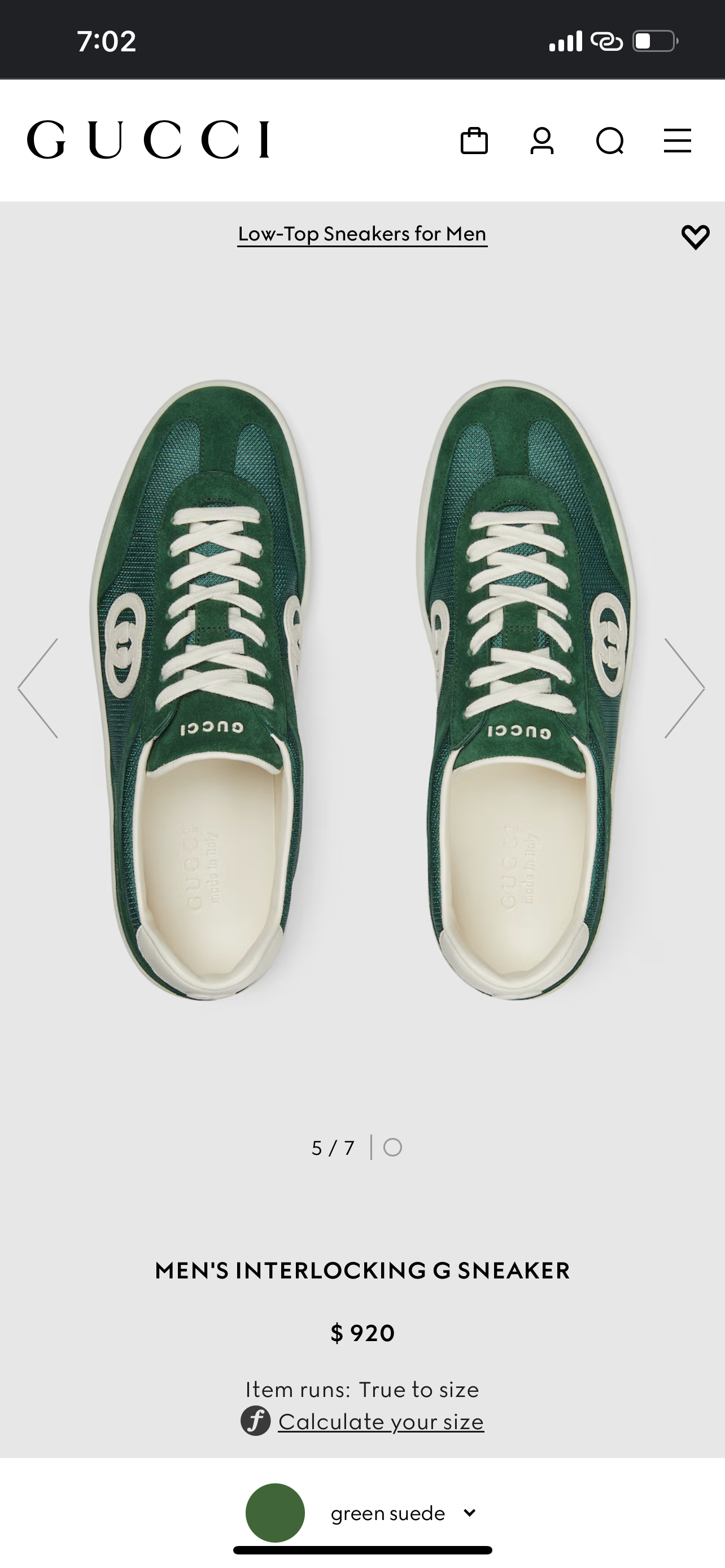The image size is (725, 1568).
Task: Open the account profile icon
Action: pos(541,141)
